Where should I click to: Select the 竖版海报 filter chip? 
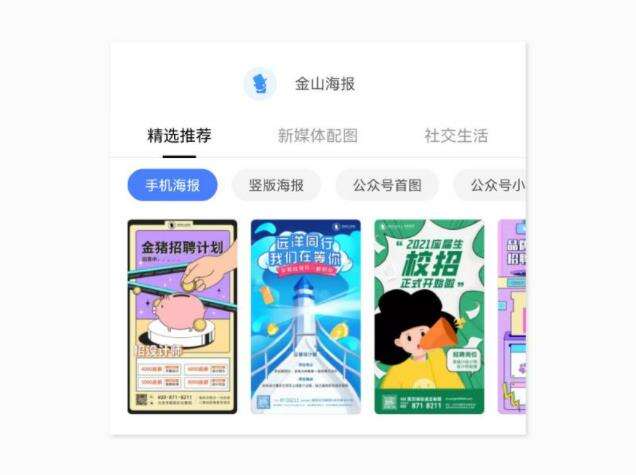tap(276, 185)
